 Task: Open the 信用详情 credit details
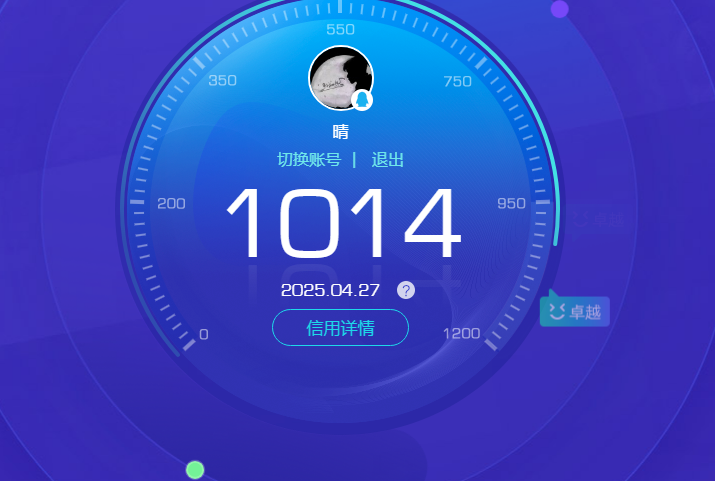click(x=340, y=328)
